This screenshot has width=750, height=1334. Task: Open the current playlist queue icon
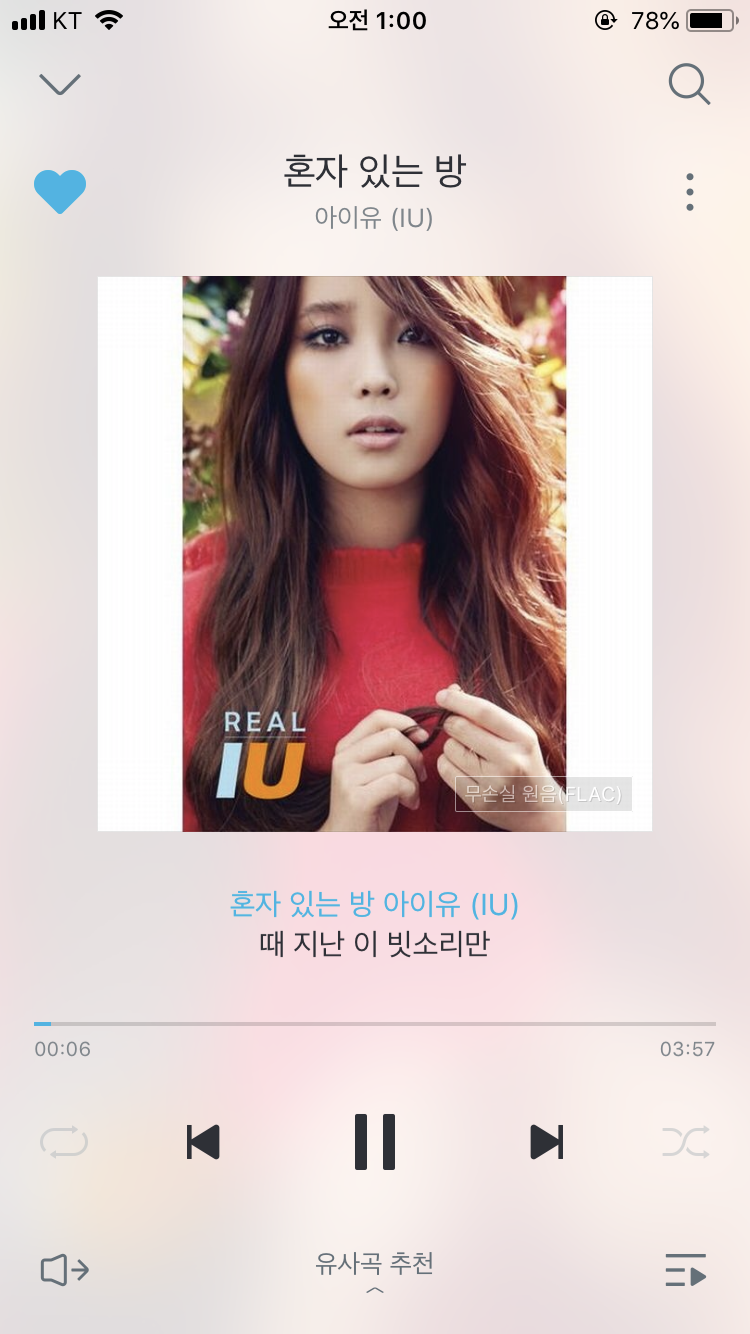tap(686, 1270)
